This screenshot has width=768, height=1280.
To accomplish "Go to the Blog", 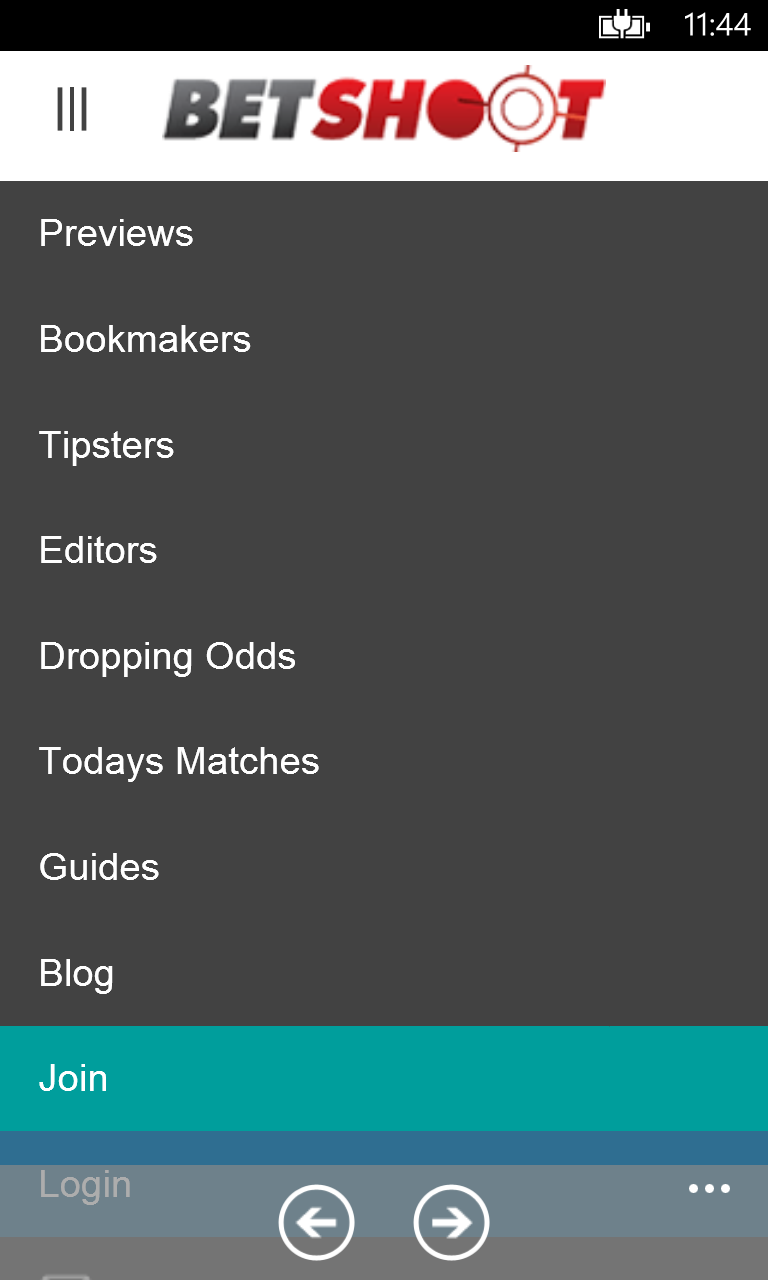I will tap(76, 973).
